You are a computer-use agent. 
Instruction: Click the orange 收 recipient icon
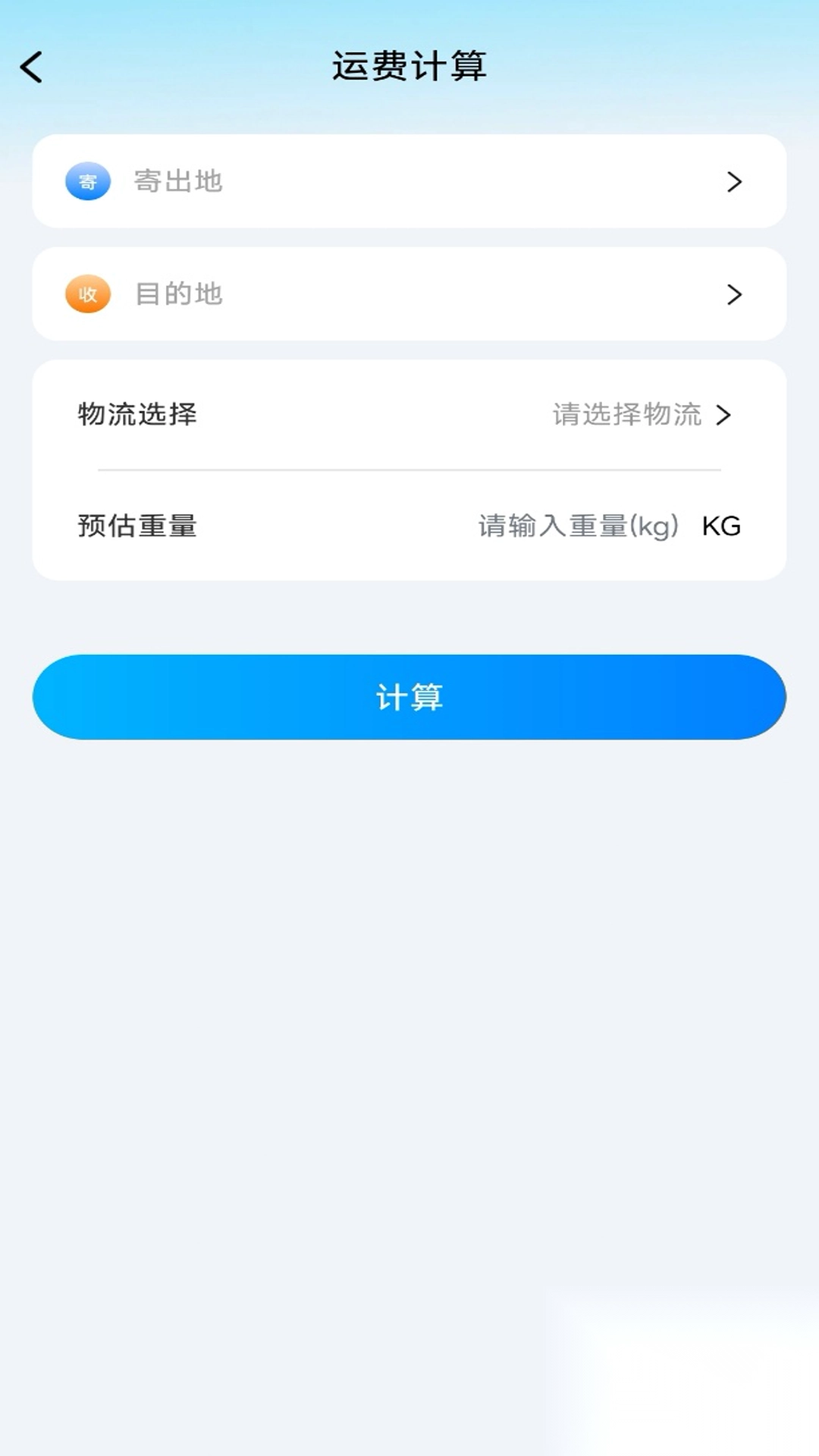(88, 293)
